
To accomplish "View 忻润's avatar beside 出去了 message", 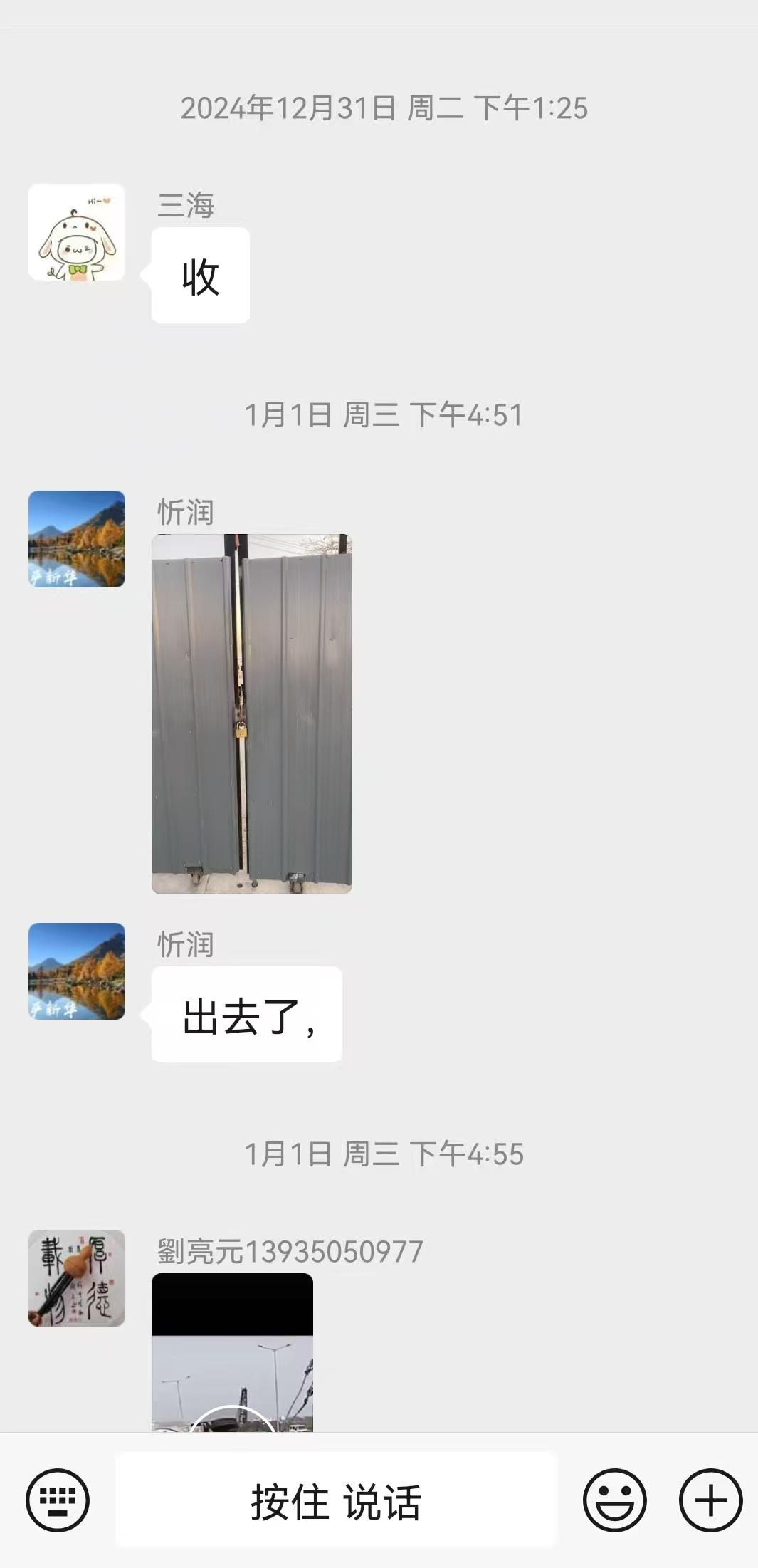I will point(77,971).
